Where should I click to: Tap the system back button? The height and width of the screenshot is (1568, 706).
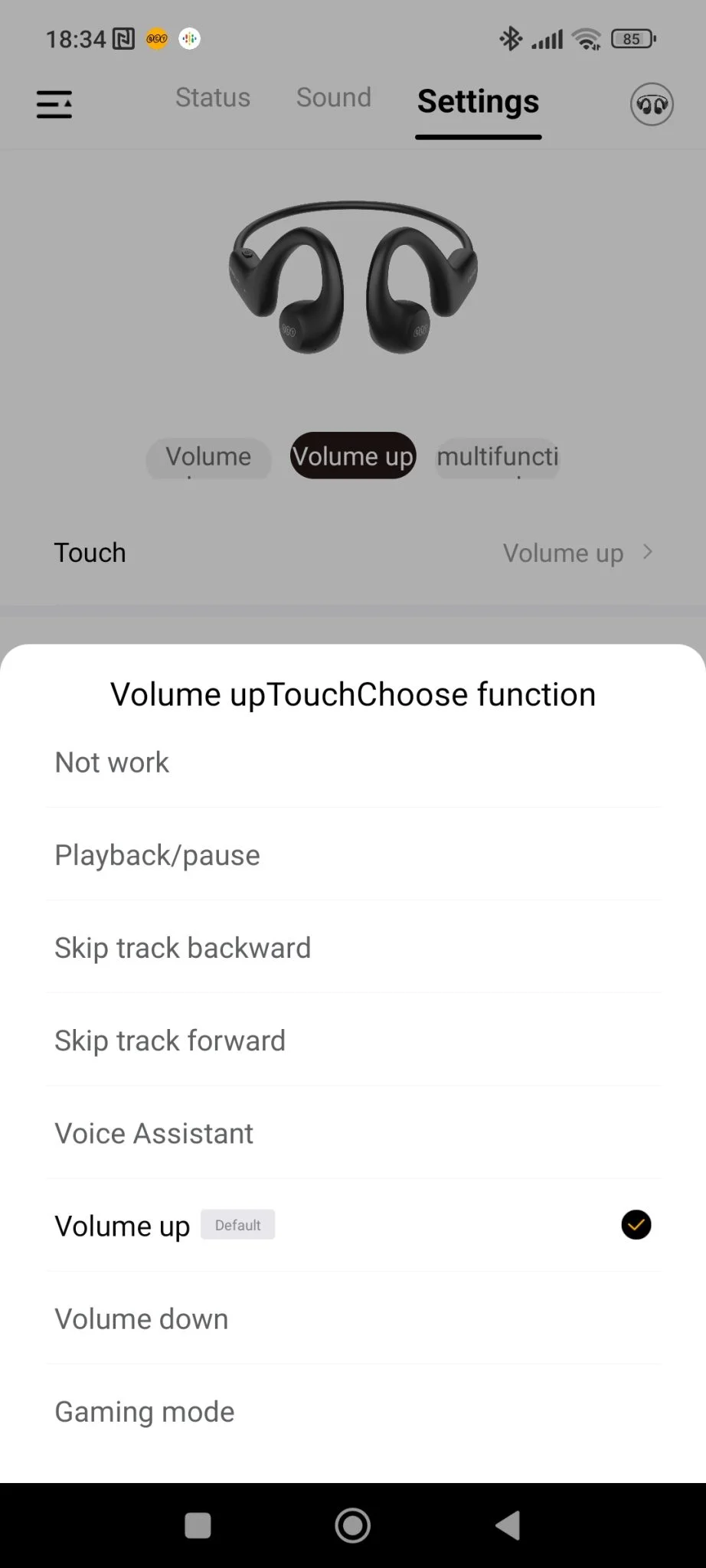point(508,1525)
